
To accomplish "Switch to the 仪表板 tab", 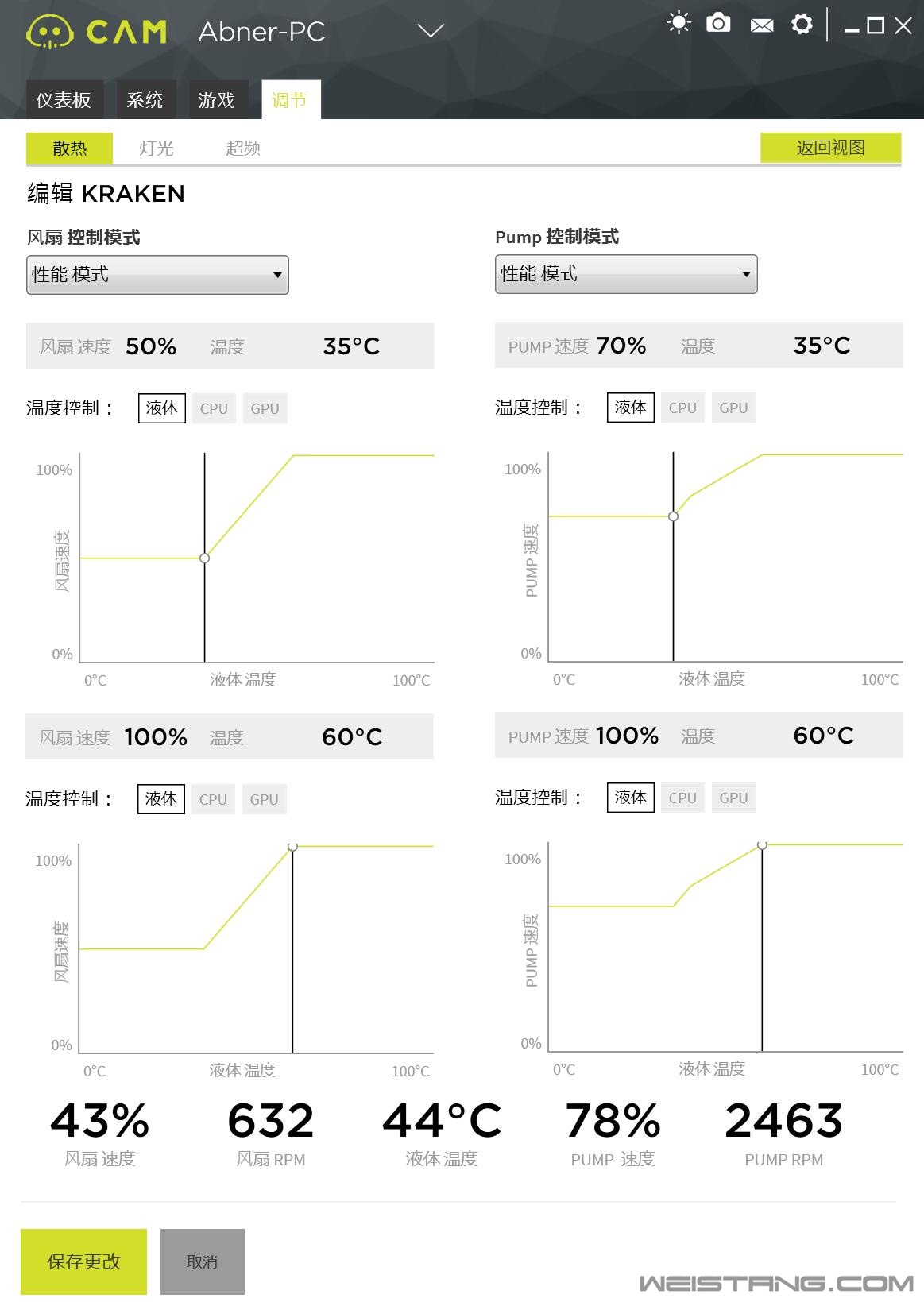I will [64, 100].
